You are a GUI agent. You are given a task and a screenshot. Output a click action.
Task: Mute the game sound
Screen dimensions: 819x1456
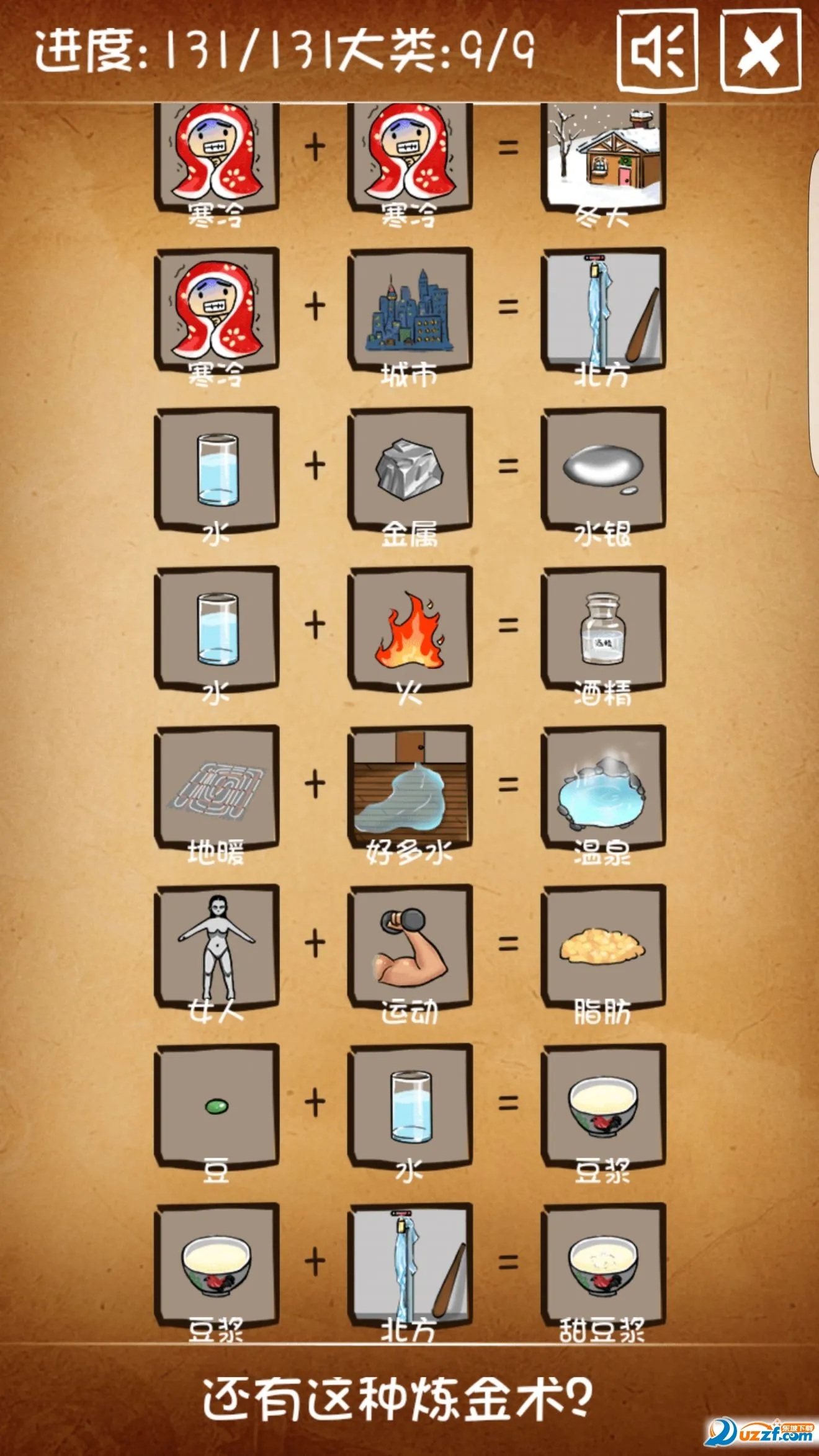658,51
